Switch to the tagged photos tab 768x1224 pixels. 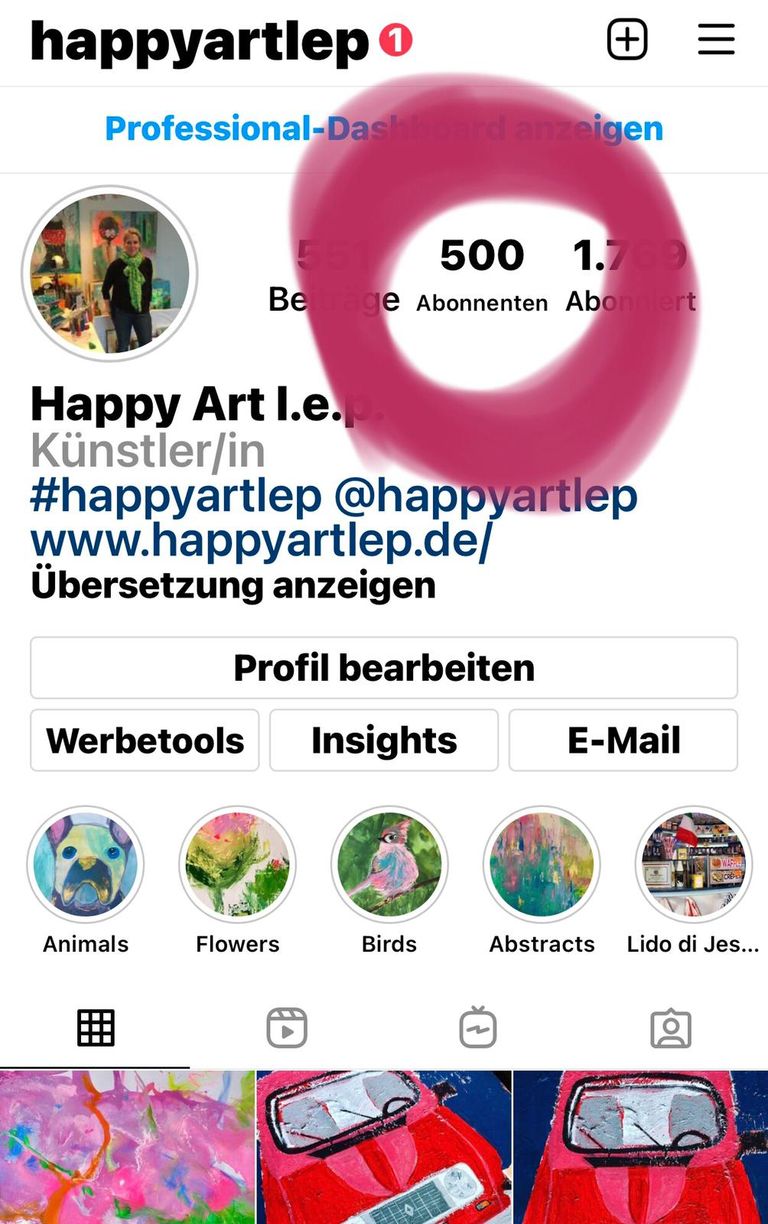[x=670, y=1028]
